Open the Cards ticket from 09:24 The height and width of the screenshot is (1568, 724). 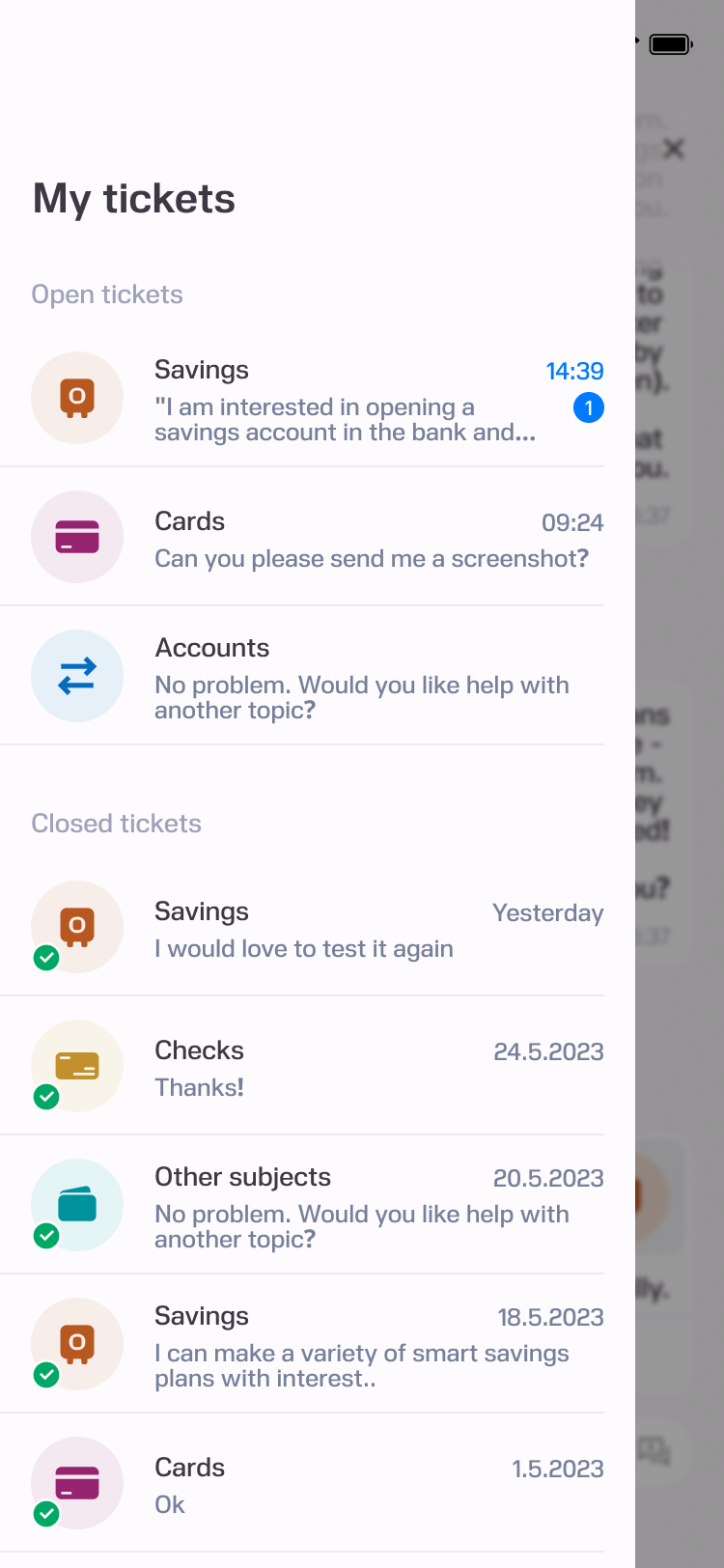[x=303, y=537]
